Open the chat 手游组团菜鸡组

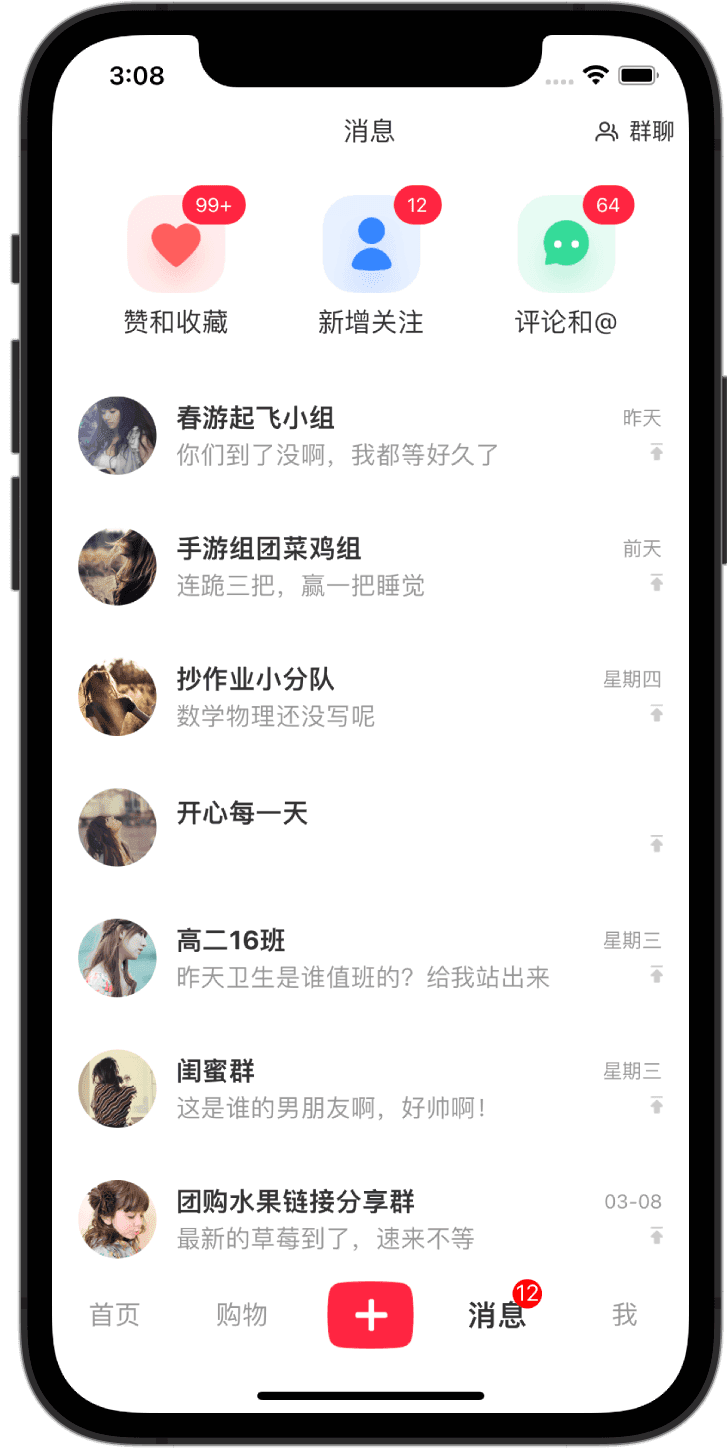[370, 566]
